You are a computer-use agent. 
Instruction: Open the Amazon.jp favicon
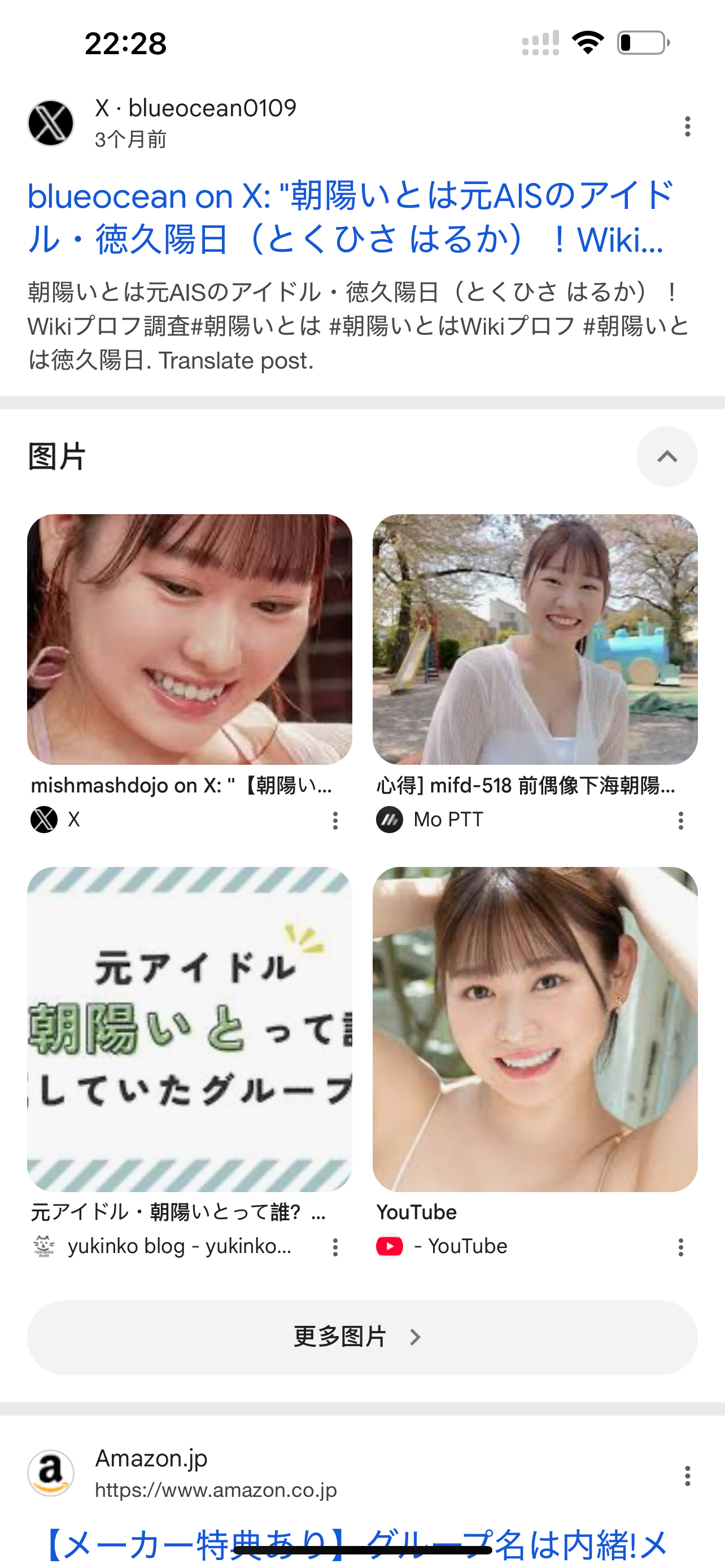pos(52,1475)
